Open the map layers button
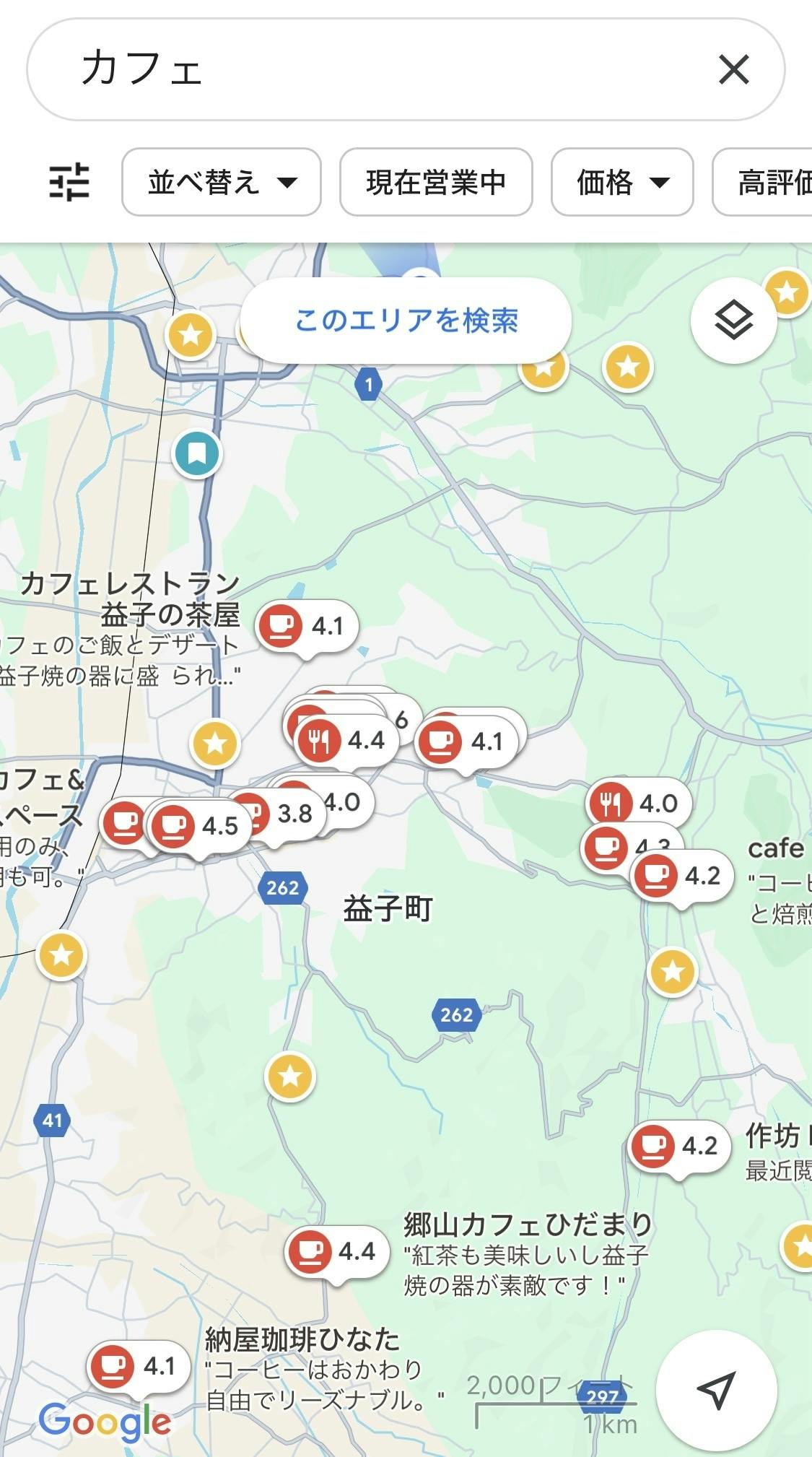812x1457 pixels. tap(733, 320)
